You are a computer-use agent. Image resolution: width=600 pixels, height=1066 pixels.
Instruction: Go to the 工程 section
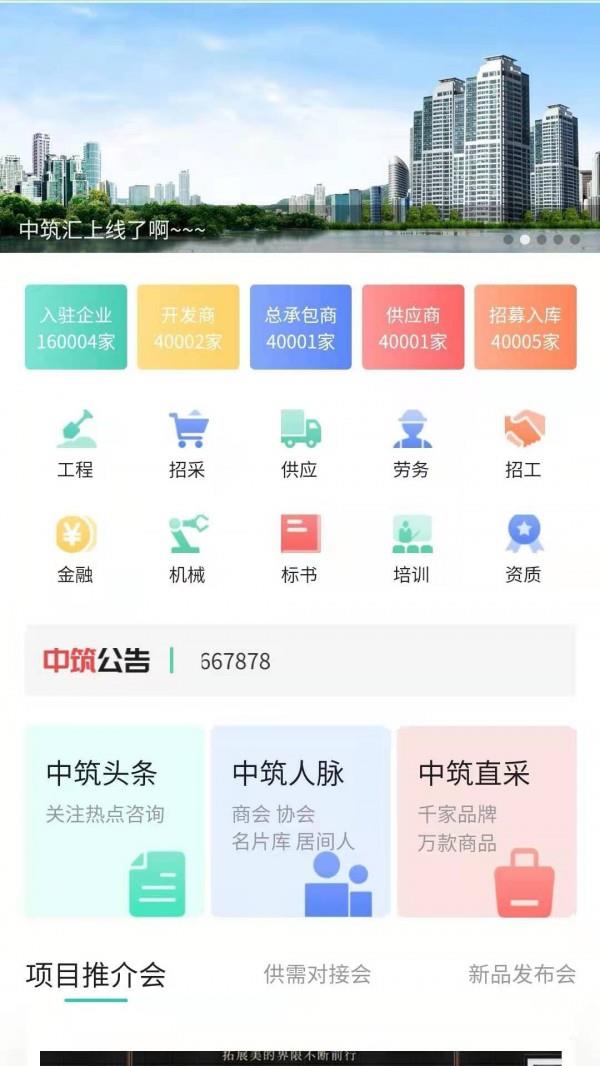pyautogui.click(x=76, y=443)
